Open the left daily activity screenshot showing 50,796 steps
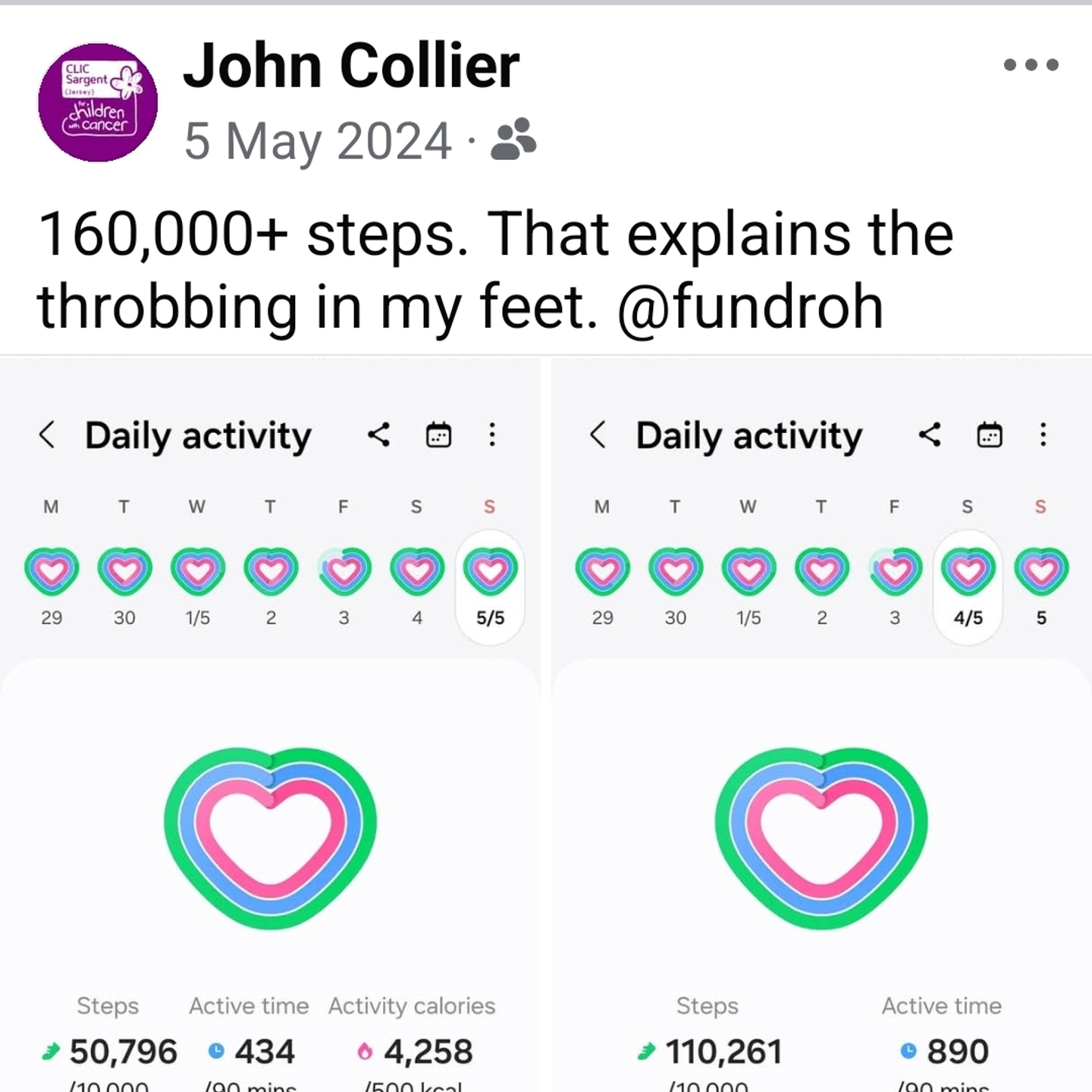 (269, 758)
